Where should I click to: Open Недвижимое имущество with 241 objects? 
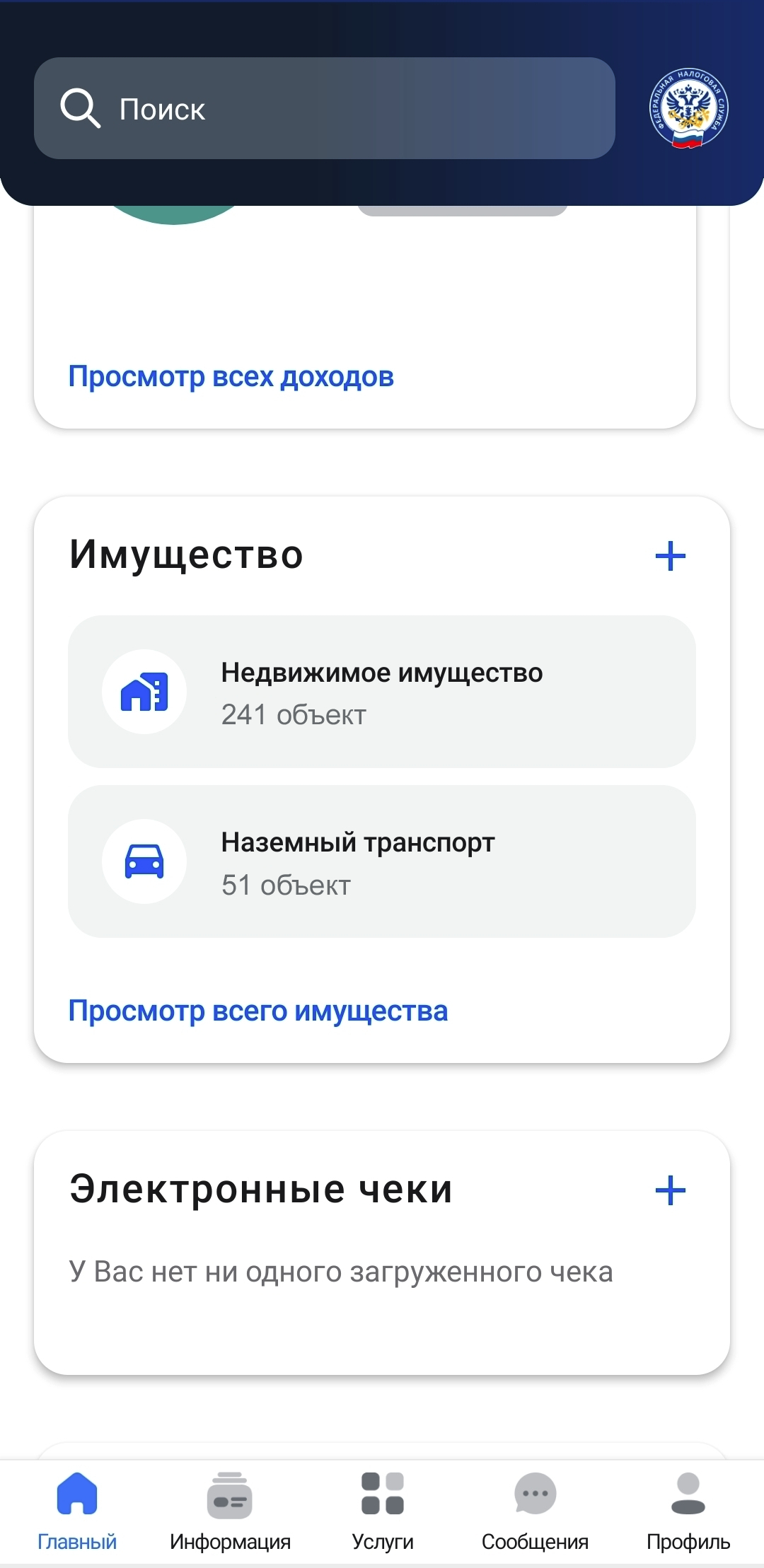pyautogui.click(x=382, y=692)
